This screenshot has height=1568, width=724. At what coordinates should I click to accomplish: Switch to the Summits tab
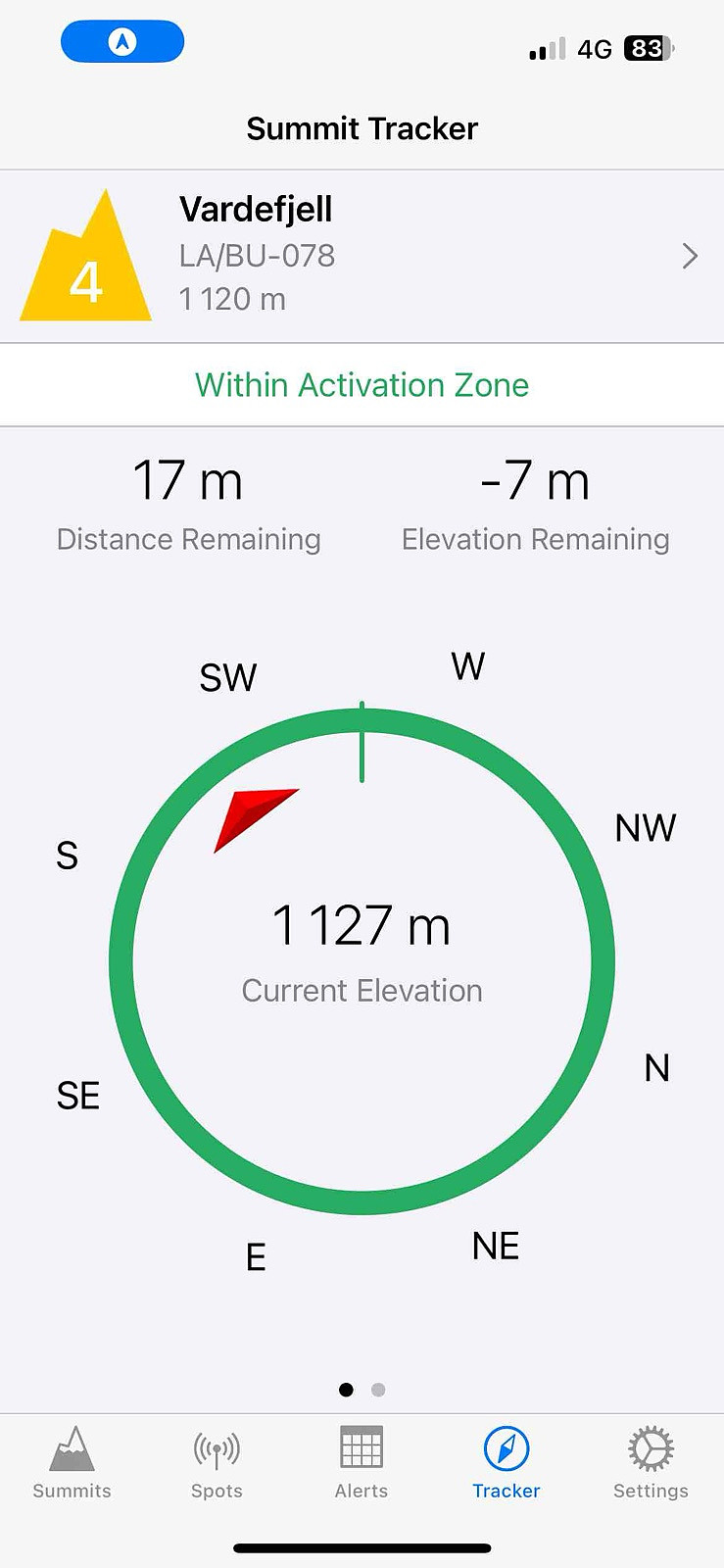tap(72, 1463)
